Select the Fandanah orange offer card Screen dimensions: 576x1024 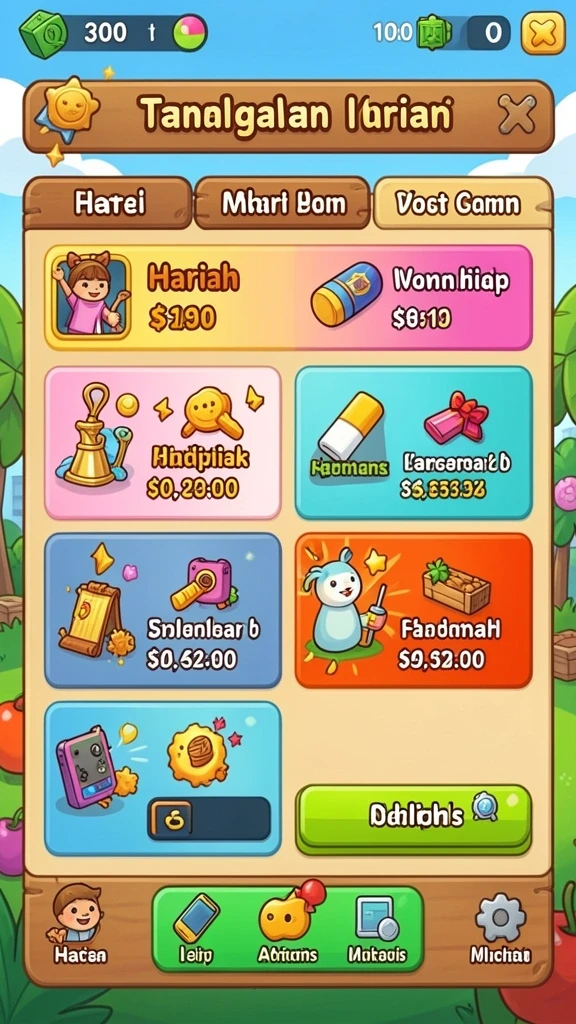pyautogui.click(x=413, y=610)
